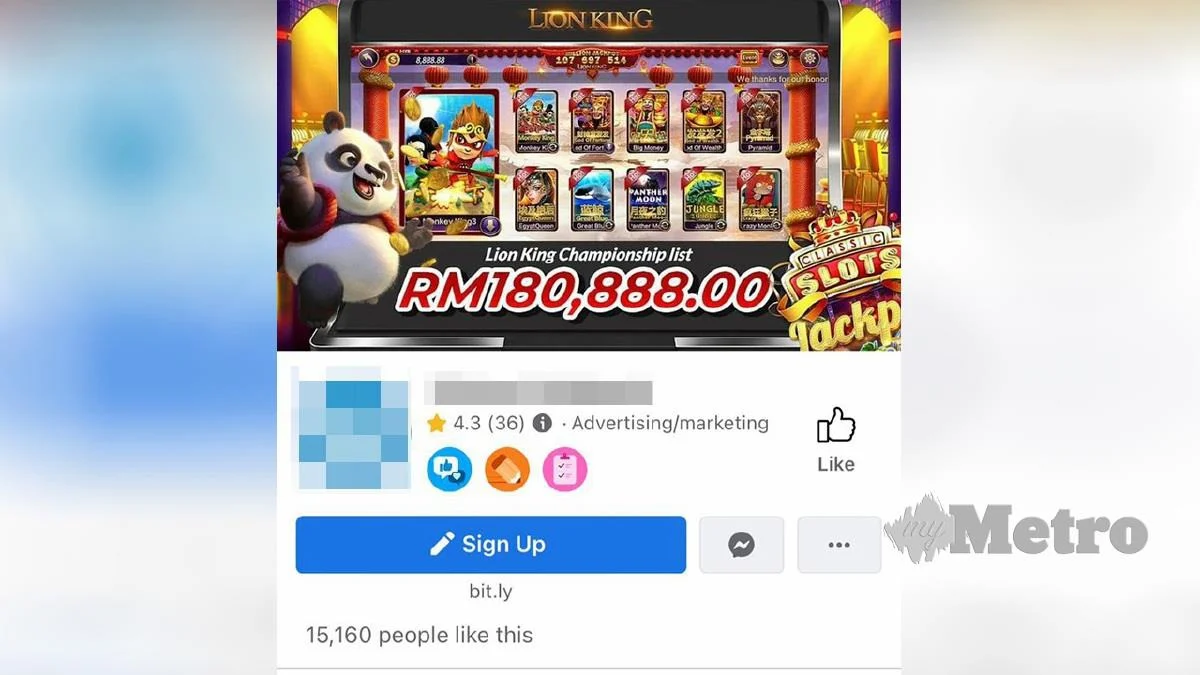The width and height of the screenshot is (1200, 675).
Task: Open the three-dot more options button
Action: click(838, 545)
